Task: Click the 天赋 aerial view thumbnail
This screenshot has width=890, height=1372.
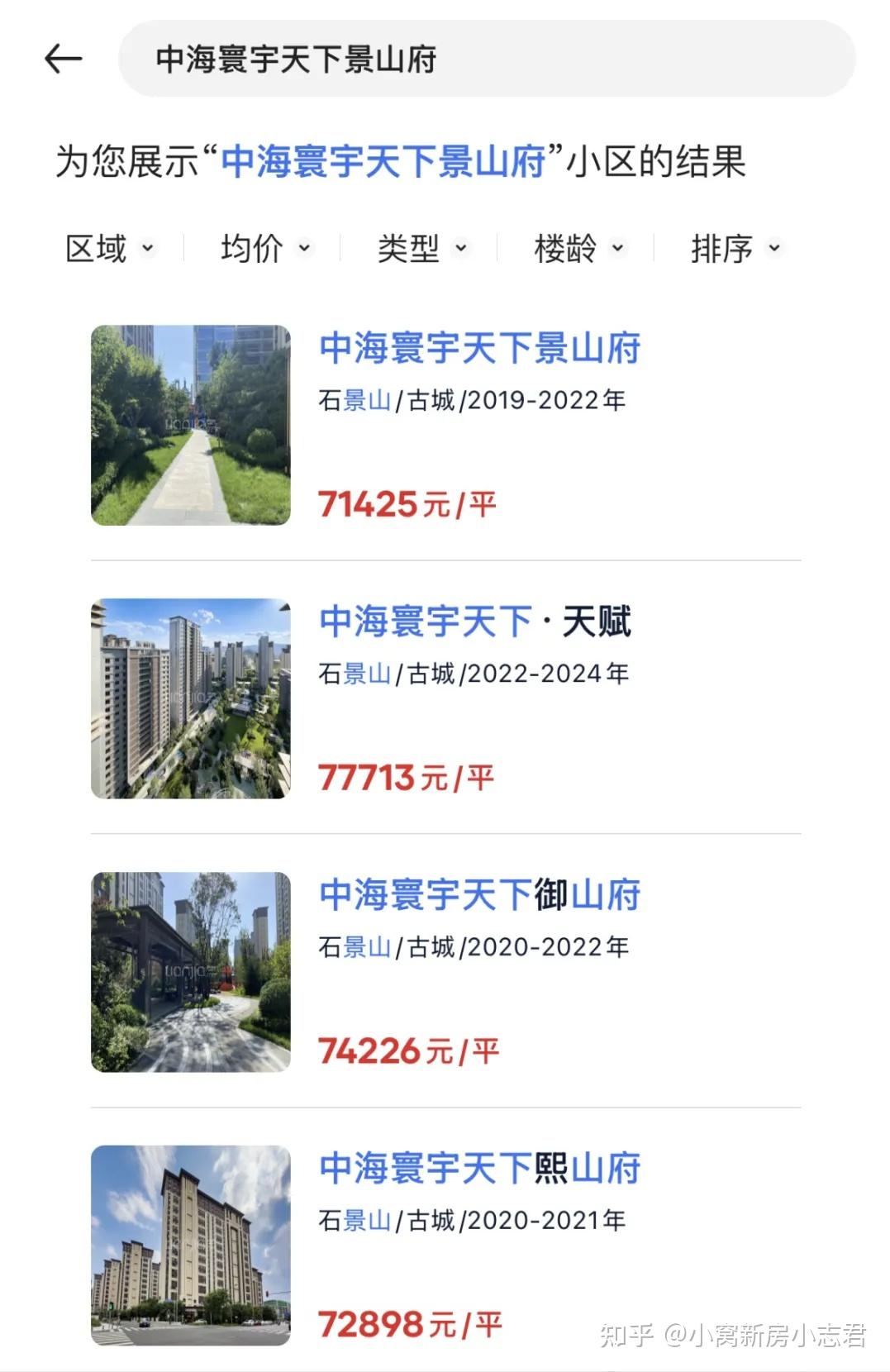Action: tap(192, 700)
